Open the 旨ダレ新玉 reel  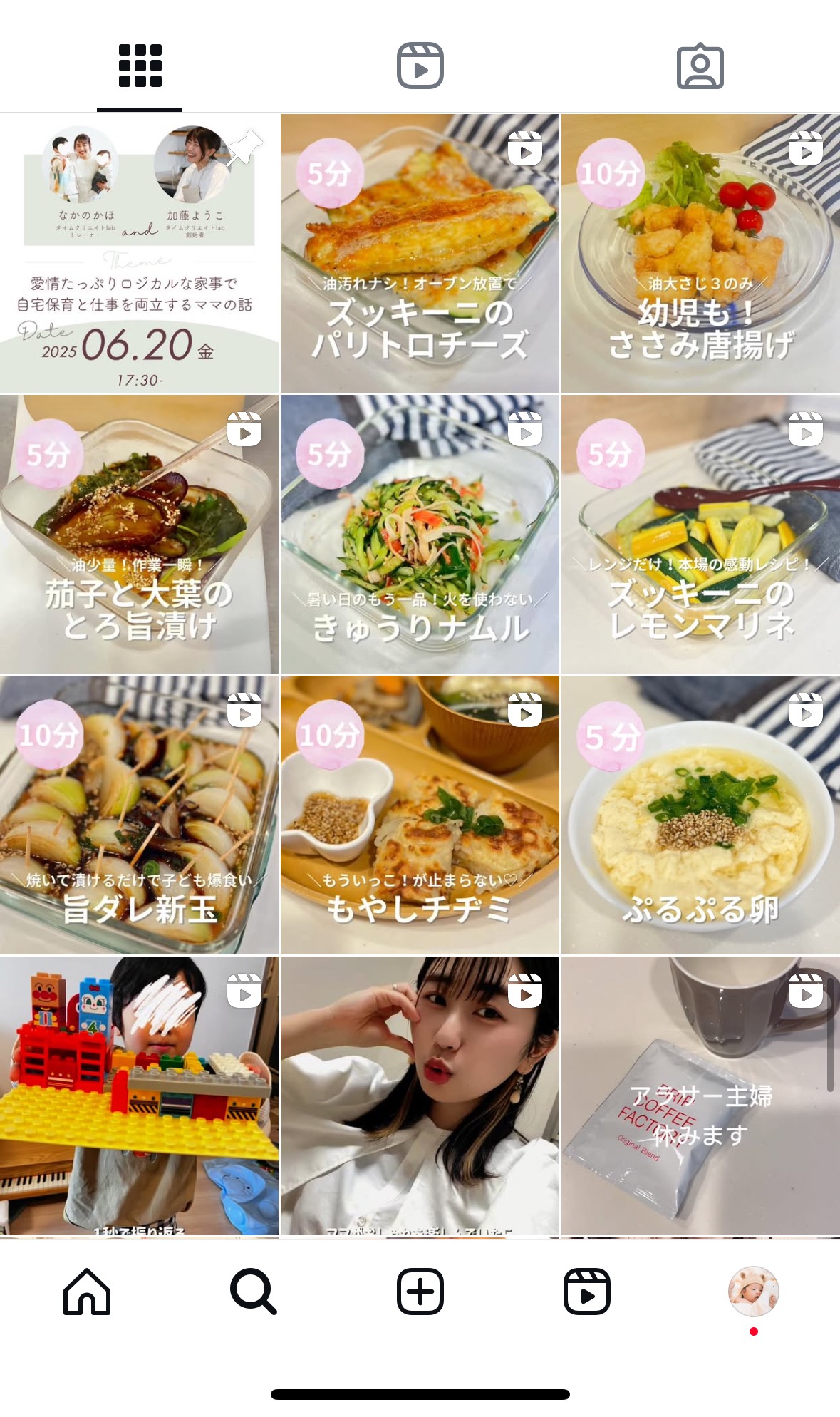click(139, 815)
